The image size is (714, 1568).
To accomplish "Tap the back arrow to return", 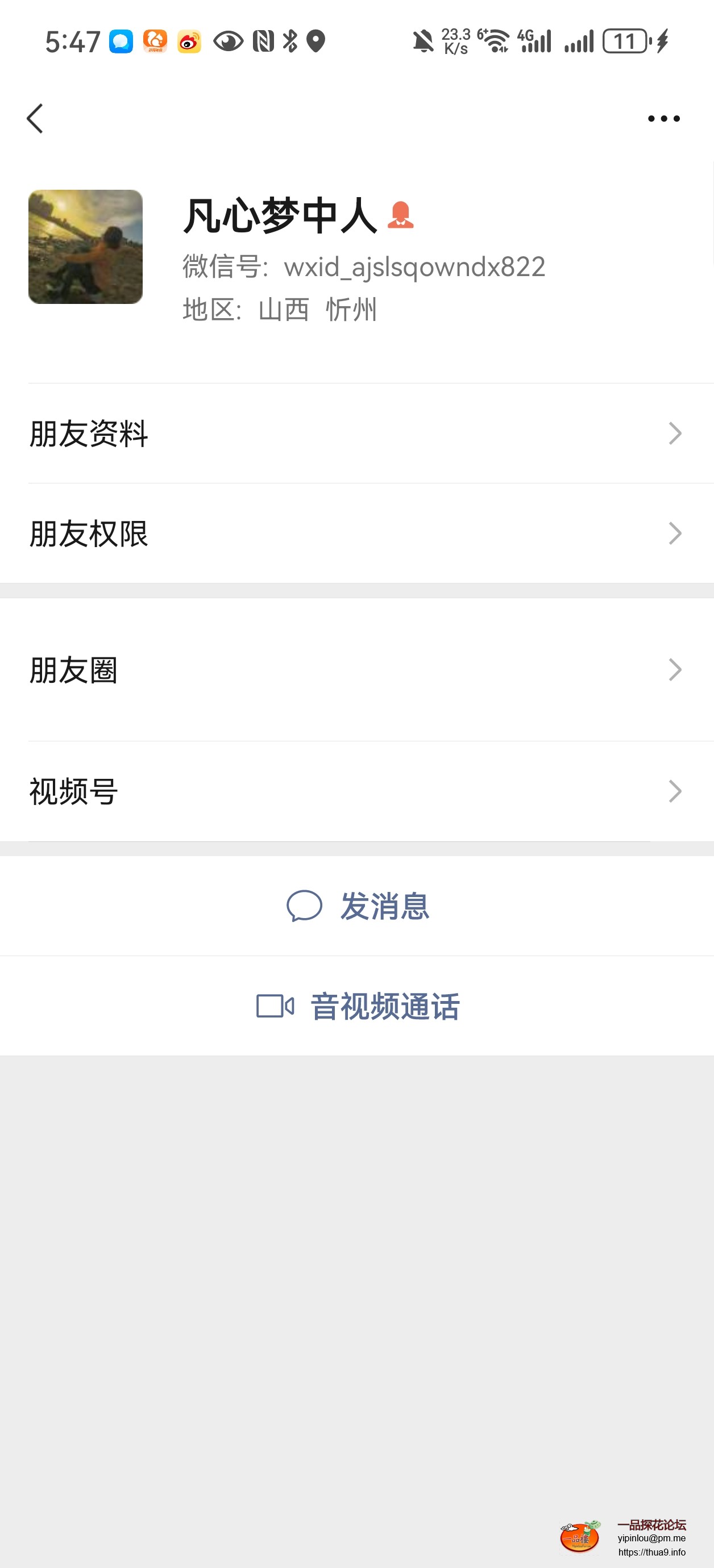I will (35, 118).
